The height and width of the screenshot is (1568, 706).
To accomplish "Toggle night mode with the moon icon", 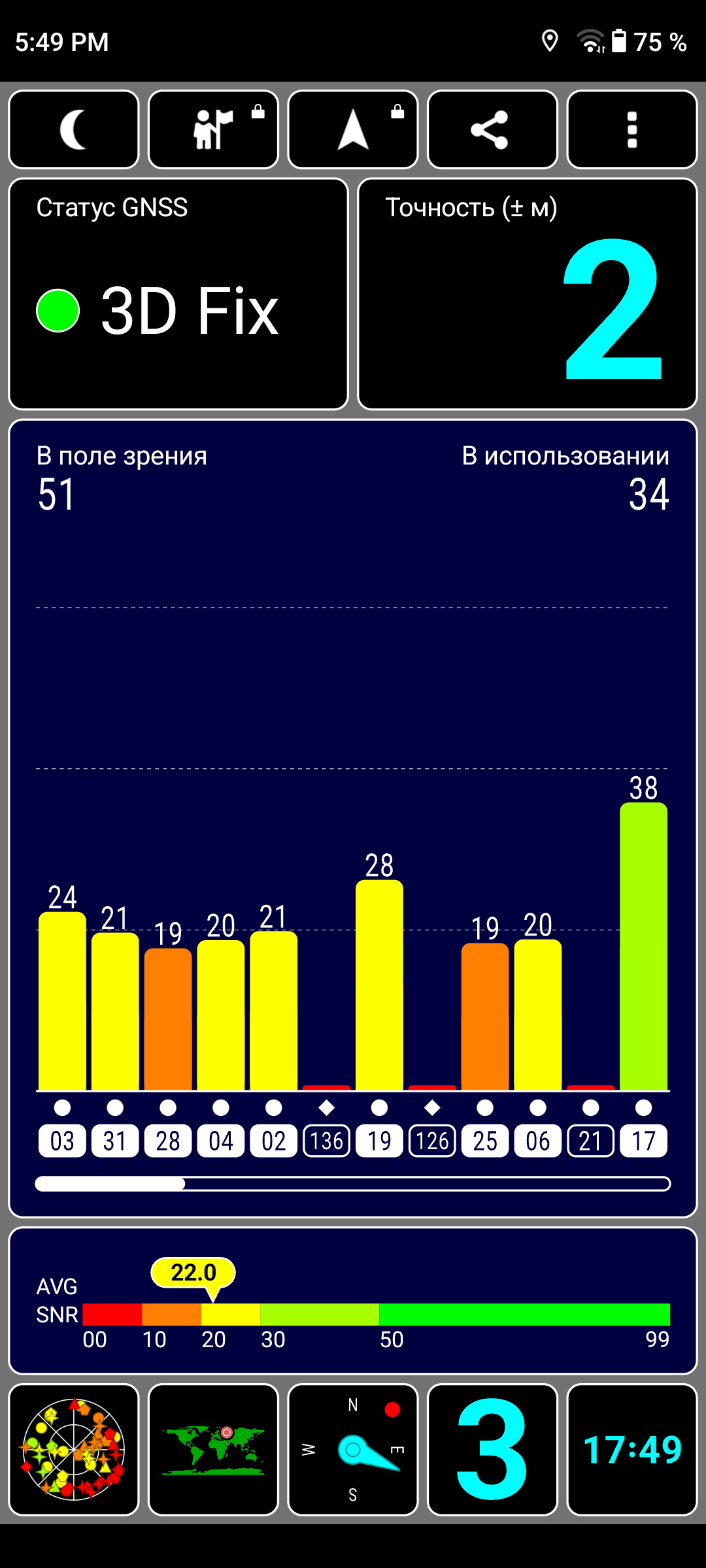I will (74, 129).
